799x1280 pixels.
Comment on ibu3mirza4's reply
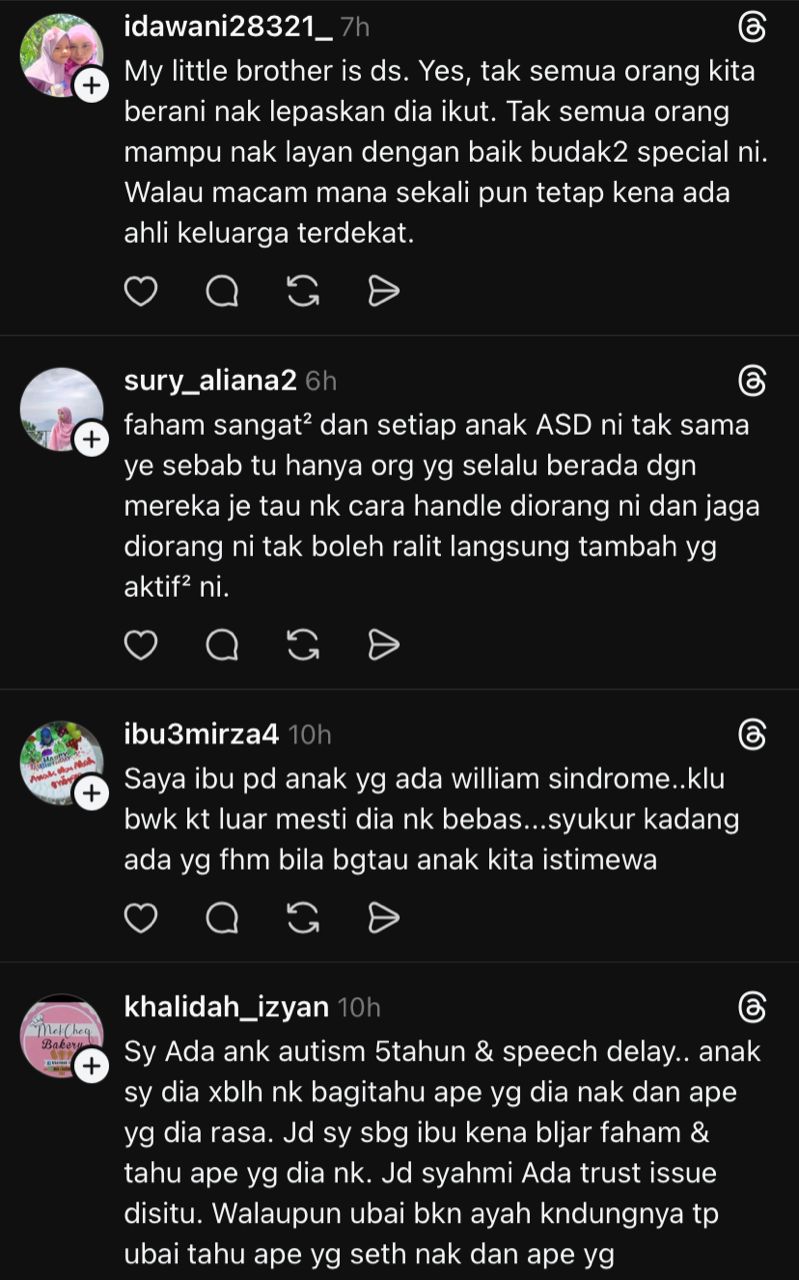[222, 917]
